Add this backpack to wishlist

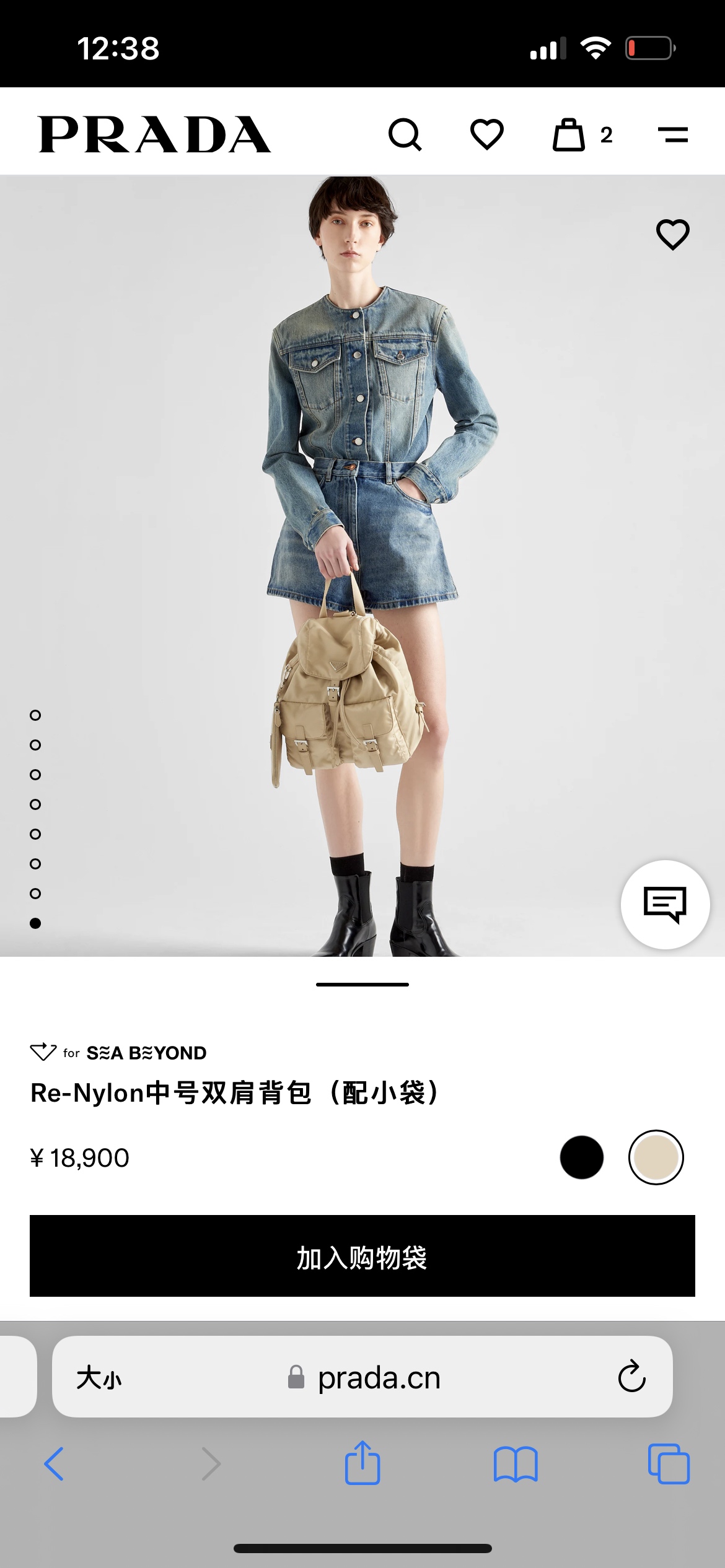point(672,235)
